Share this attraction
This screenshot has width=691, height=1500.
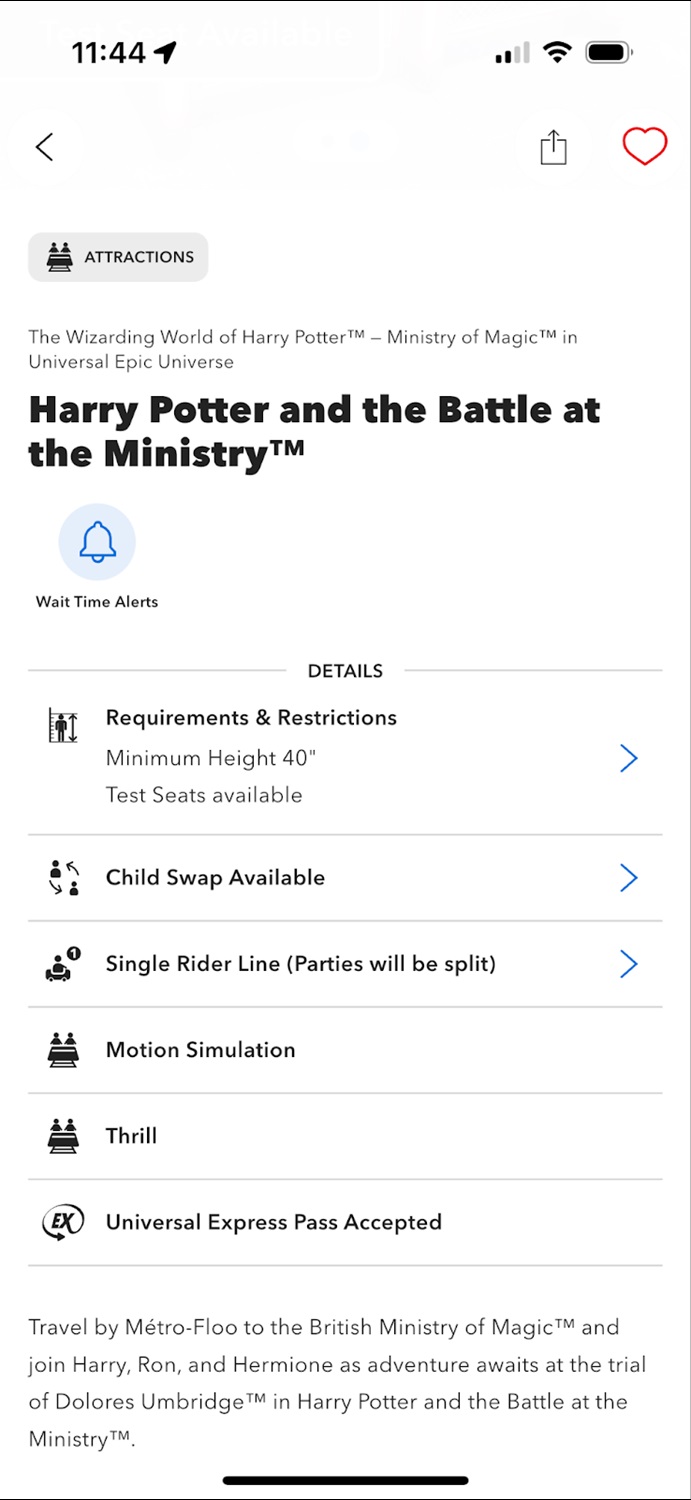tap(553, 148)
